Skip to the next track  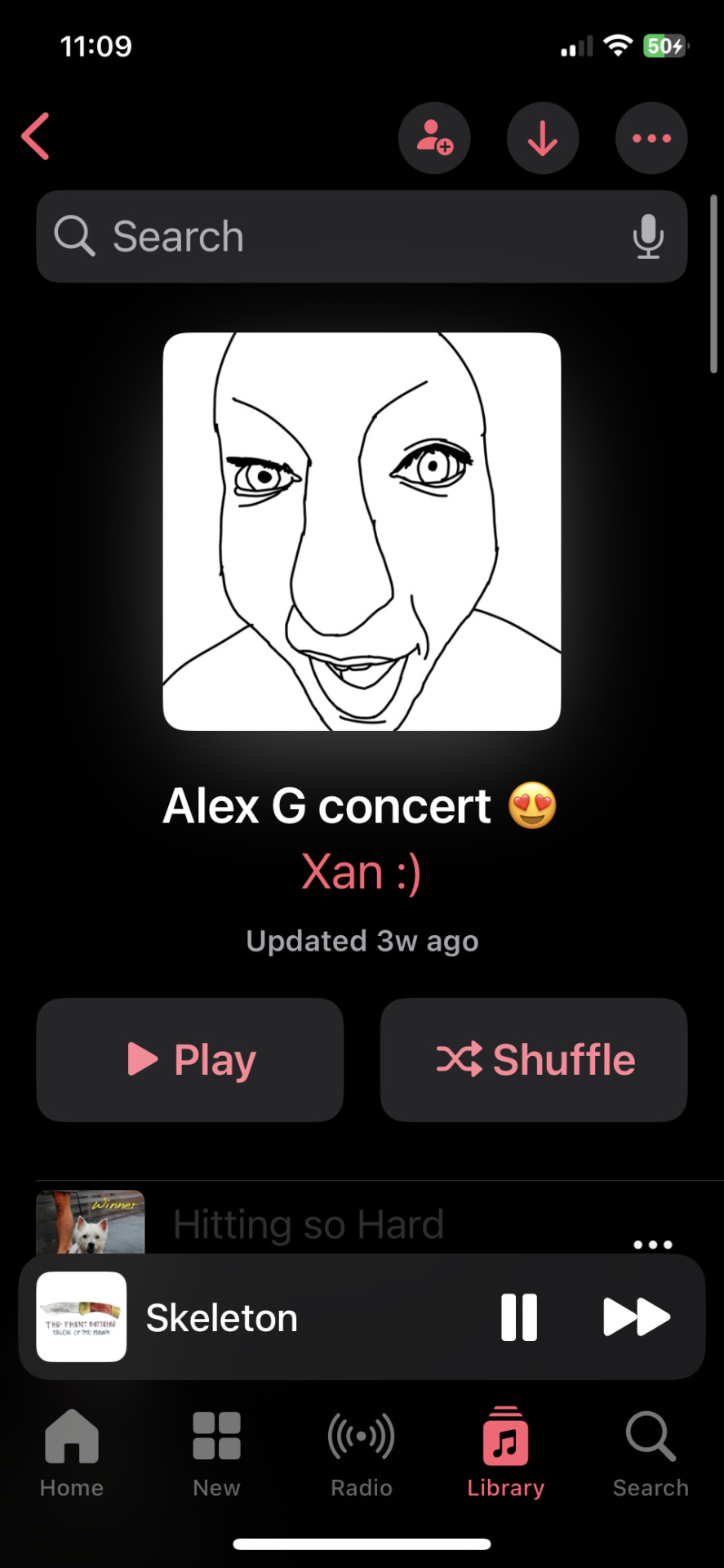pos(636,1317)
